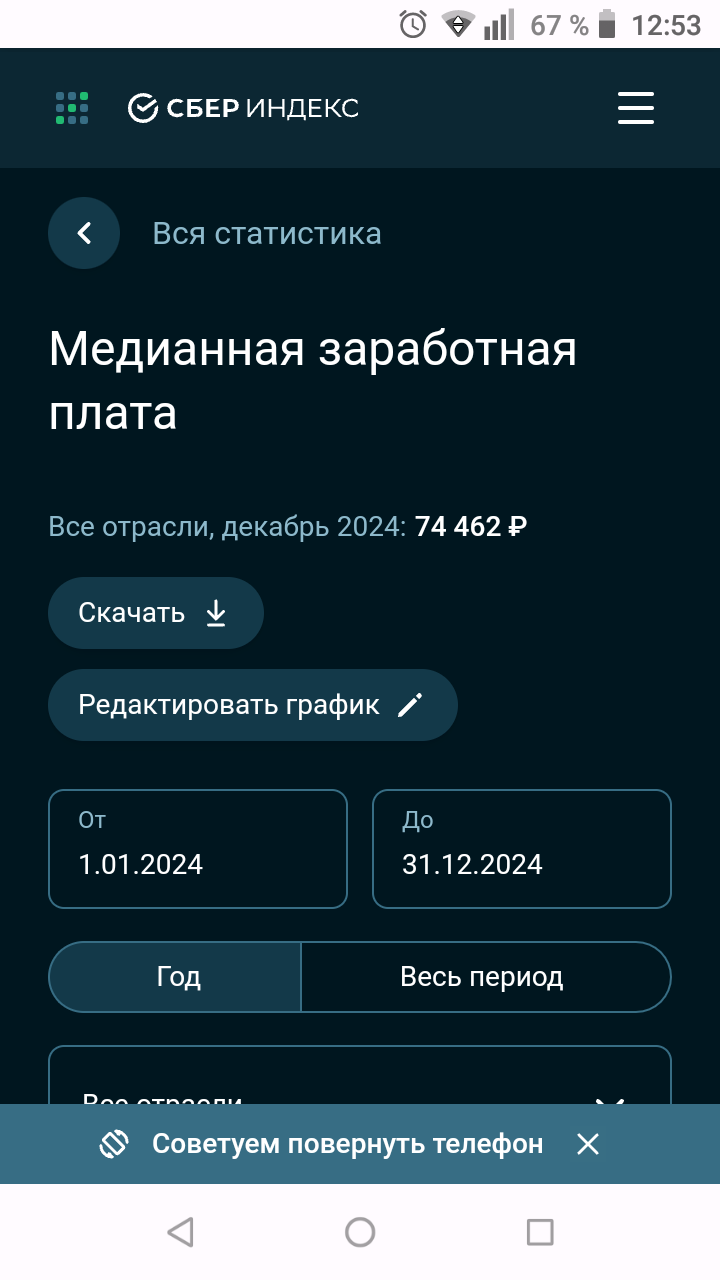
Task: Open the hamburger menu
Action: click(x=635, y=108)
